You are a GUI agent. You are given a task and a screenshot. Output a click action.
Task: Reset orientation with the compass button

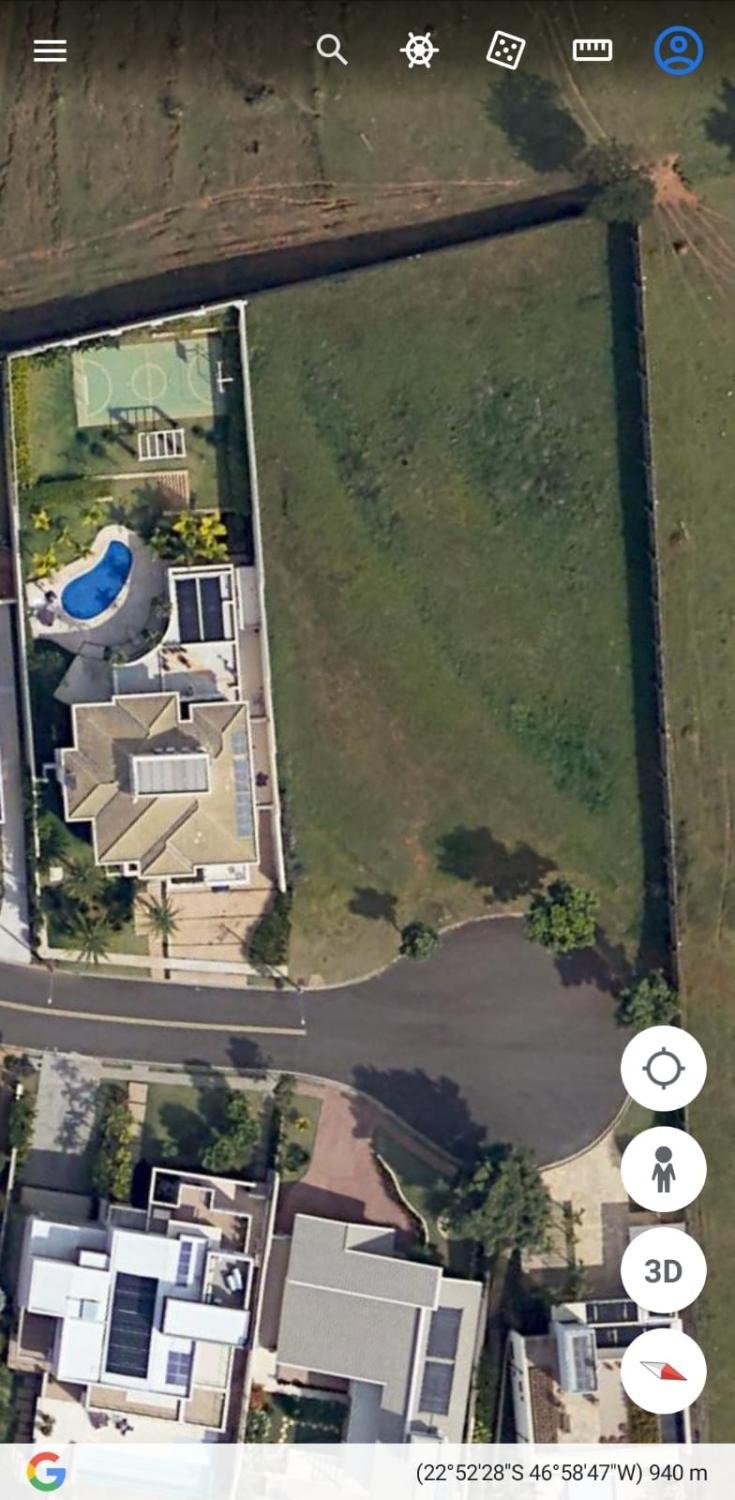point(663,1371)
